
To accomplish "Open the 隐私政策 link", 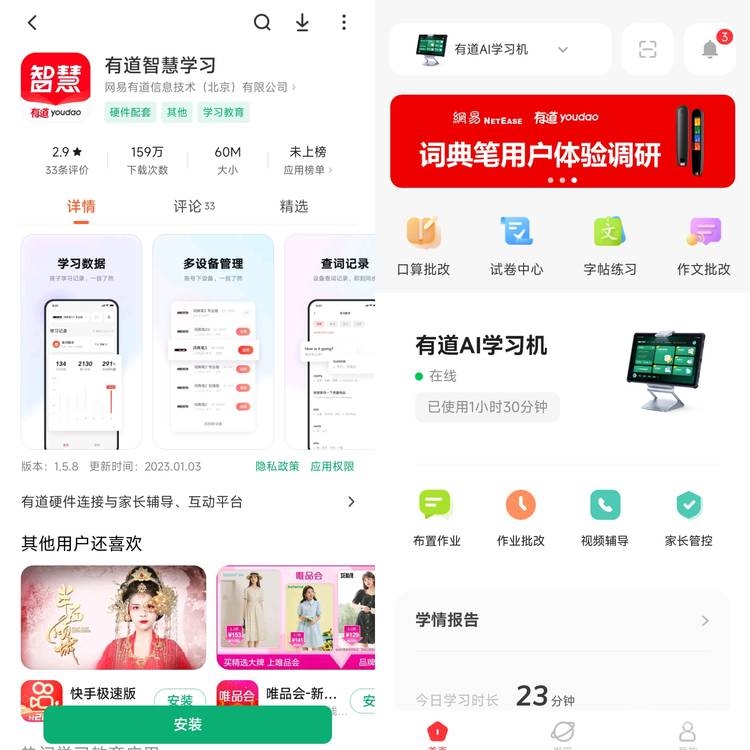I will tap(278, 466).
